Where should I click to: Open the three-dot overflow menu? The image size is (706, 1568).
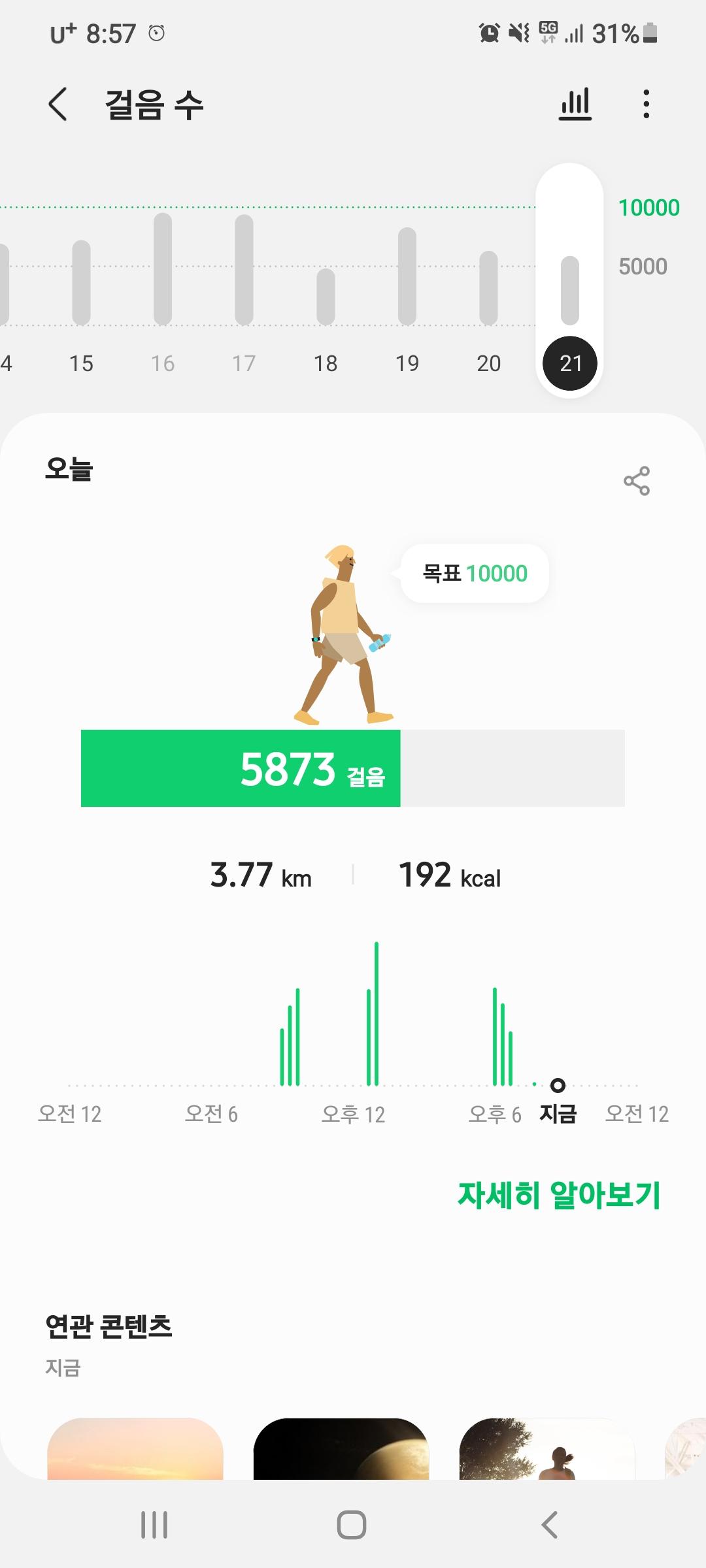pos(646,105)
